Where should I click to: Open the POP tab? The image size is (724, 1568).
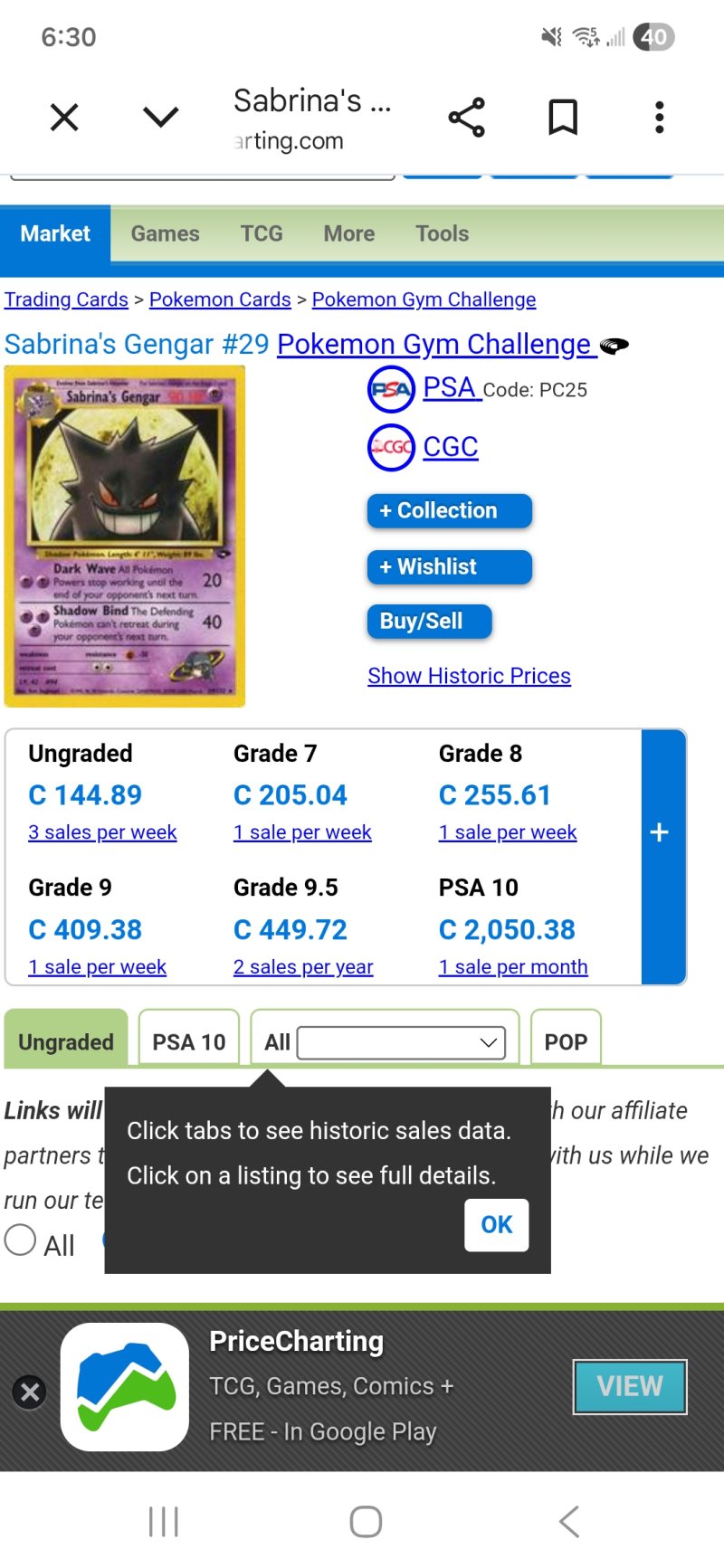[566, 1042]
